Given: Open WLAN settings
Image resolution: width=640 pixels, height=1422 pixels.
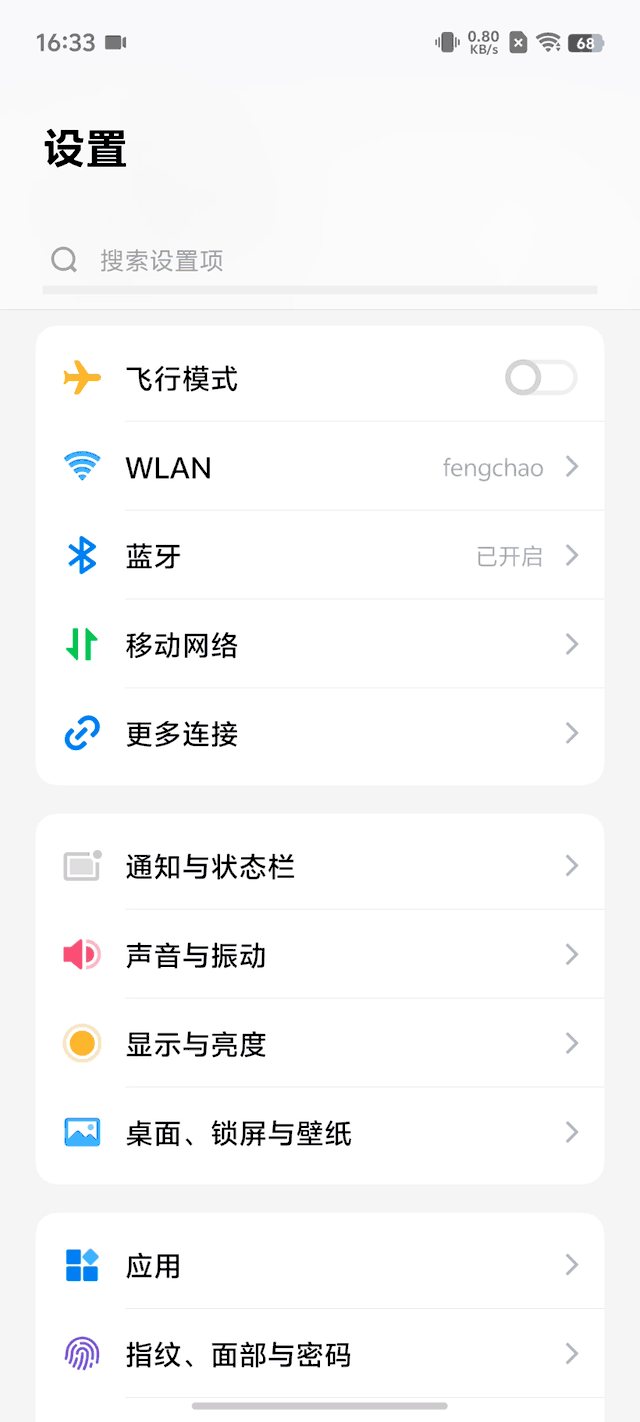Looking at the screenshot, I should click(320, 467).
